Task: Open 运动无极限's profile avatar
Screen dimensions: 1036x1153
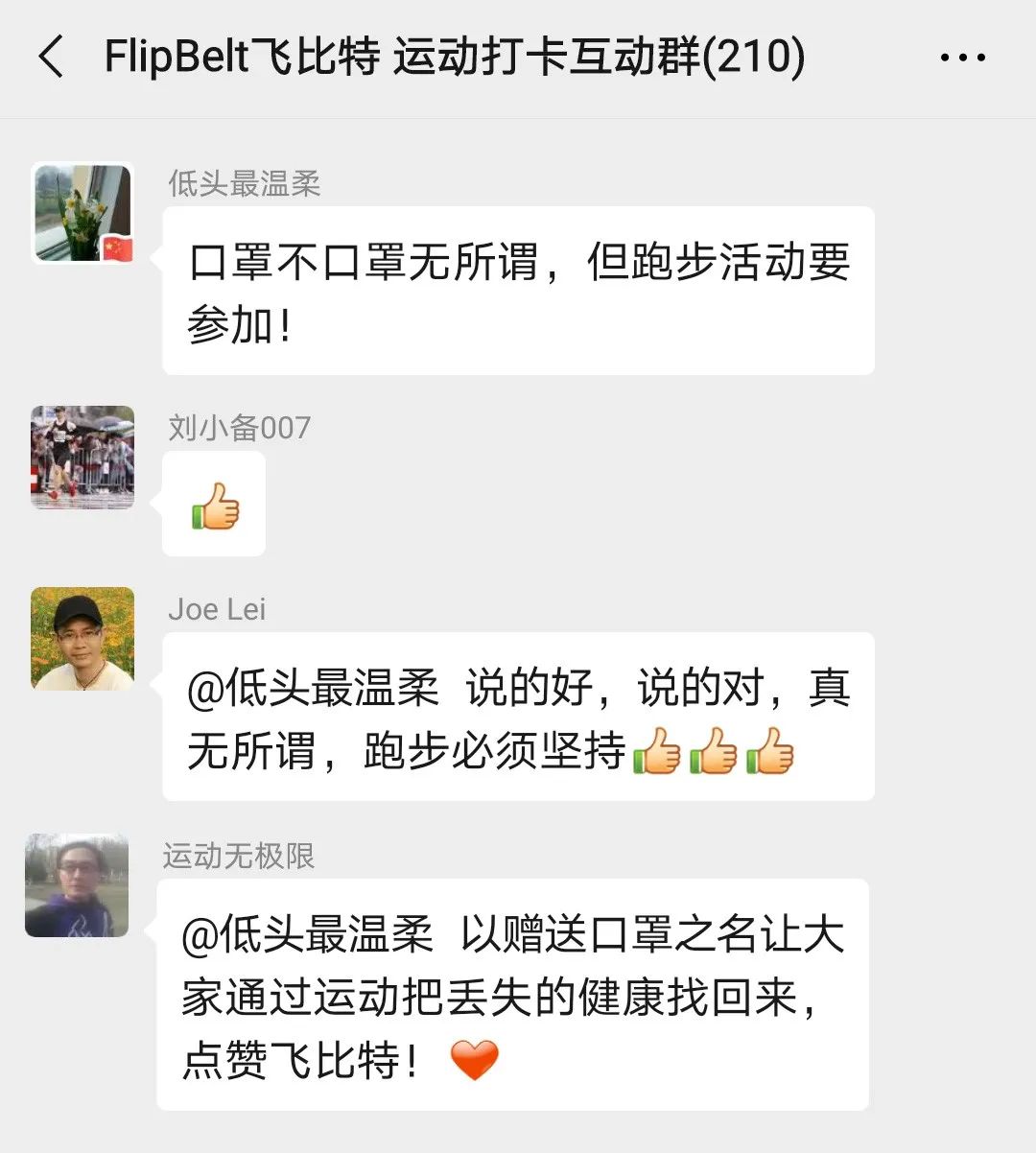Action: point(77,885)
